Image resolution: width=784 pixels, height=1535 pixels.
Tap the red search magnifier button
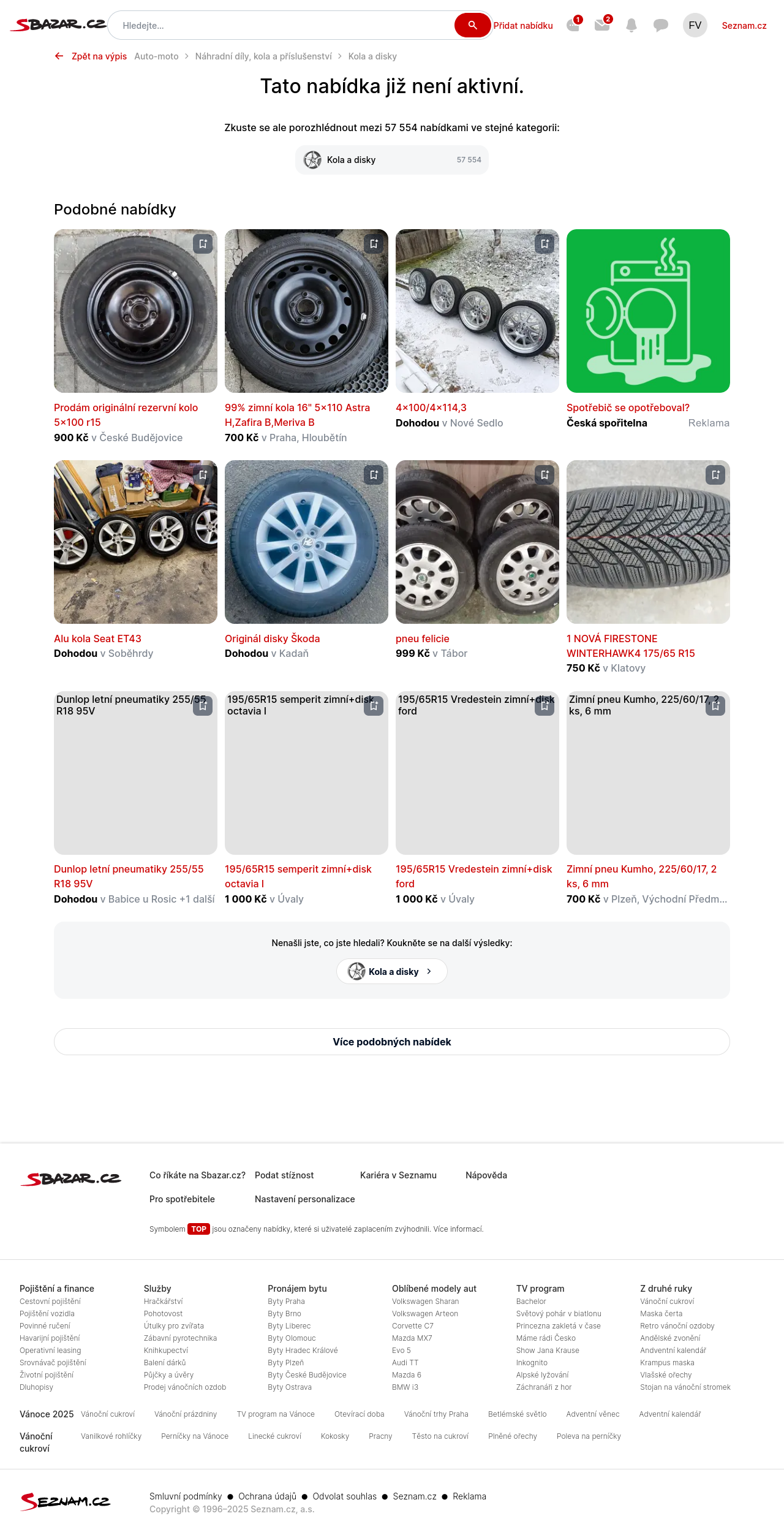point(472,26)
